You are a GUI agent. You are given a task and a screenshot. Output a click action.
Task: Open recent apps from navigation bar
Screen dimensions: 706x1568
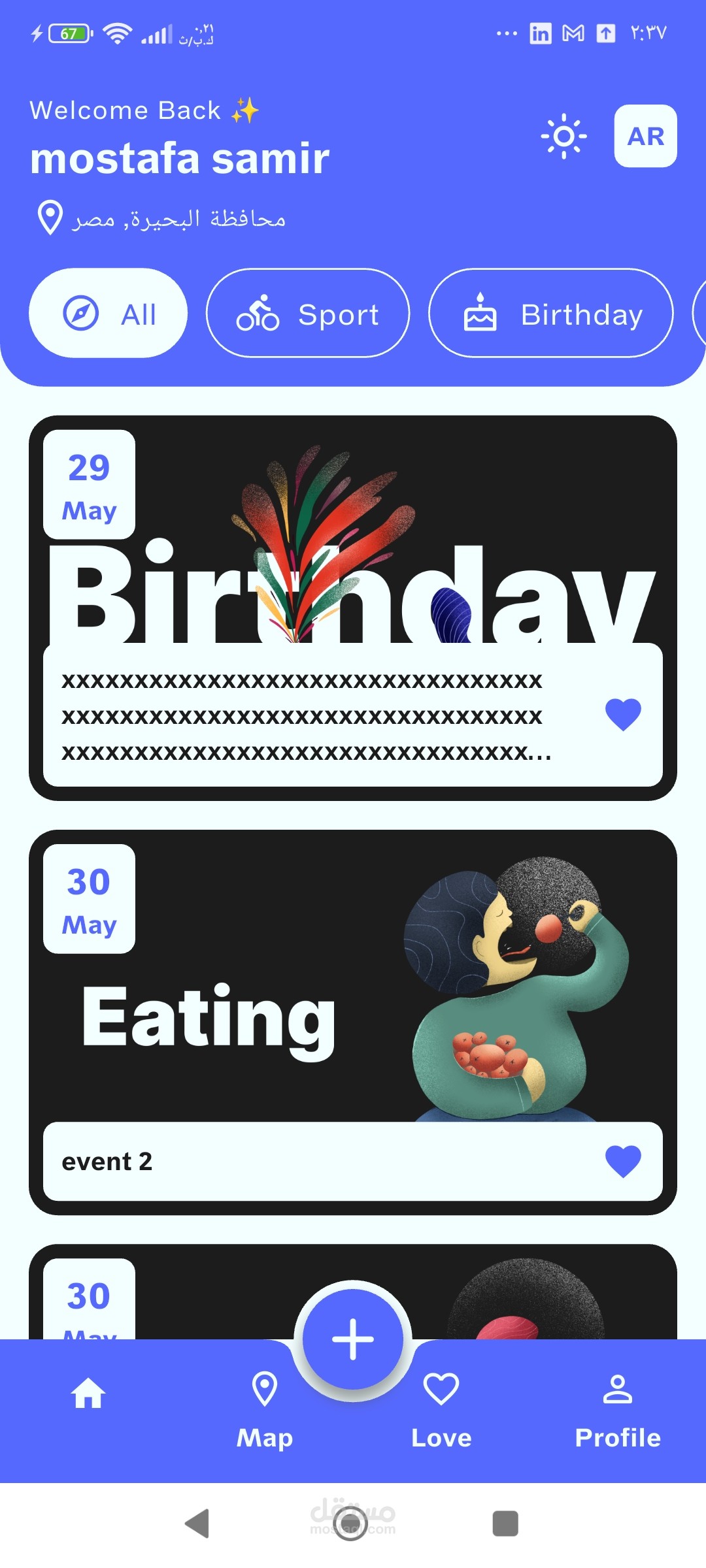505,1524
